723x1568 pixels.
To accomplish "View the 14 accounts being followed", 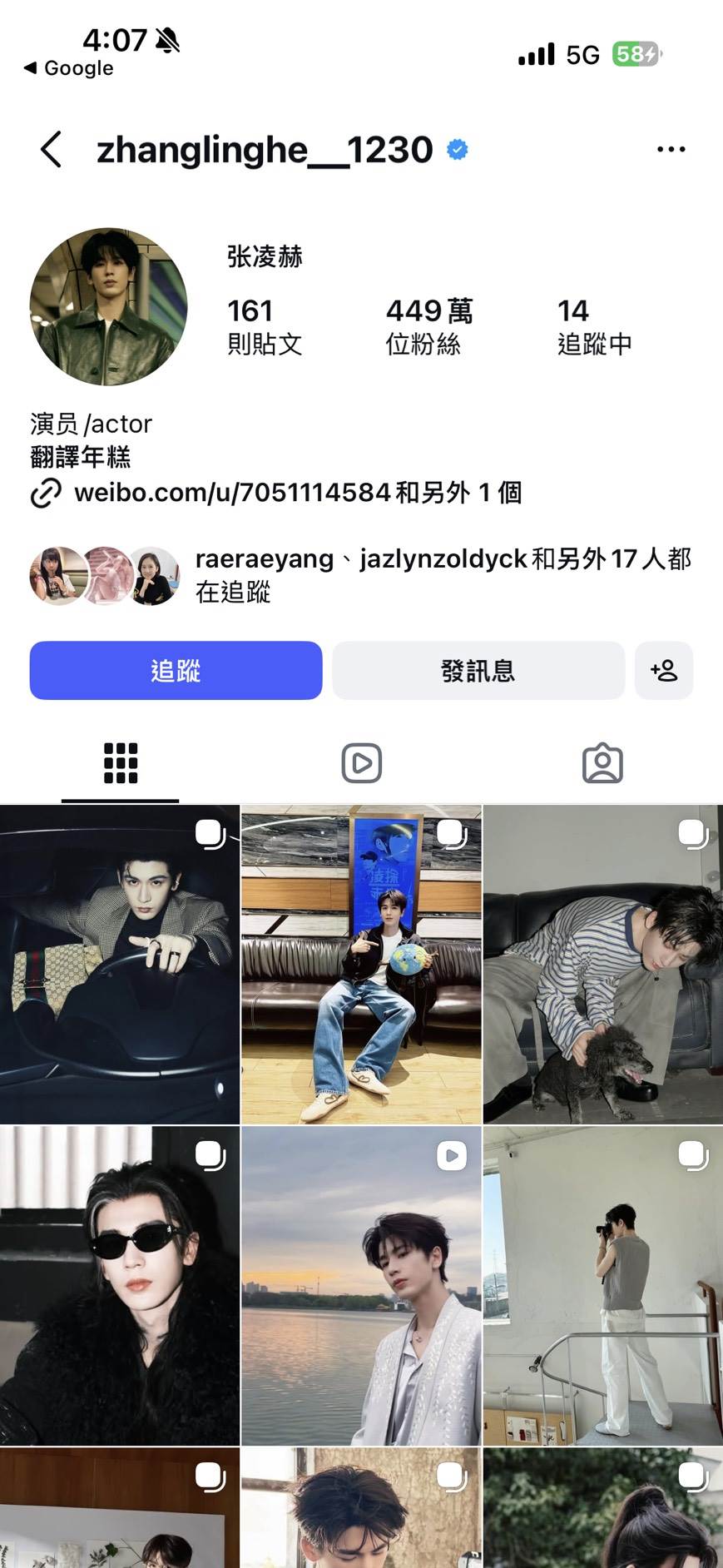I will click(x=594, y=326).
